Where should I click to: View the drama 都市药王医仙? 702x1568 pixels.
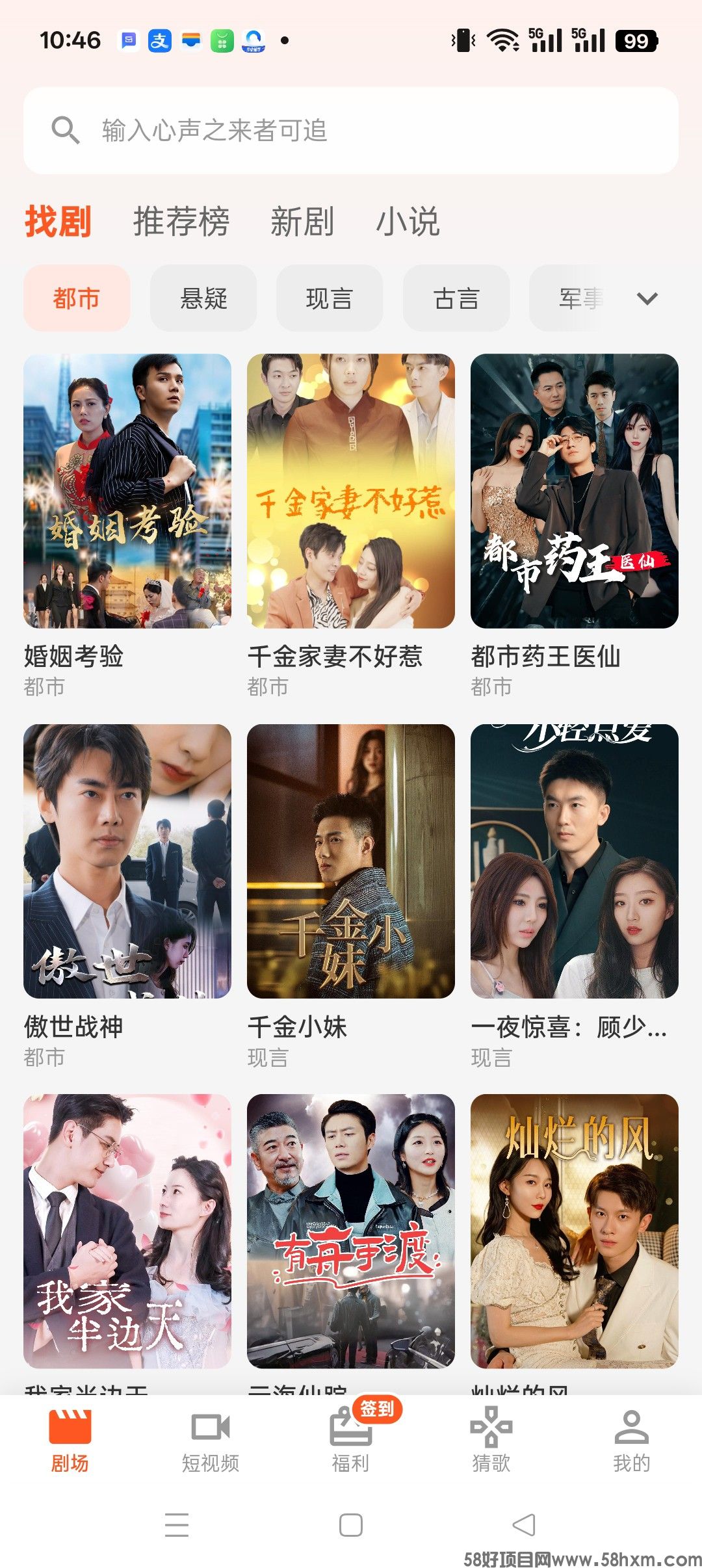[575, 491]
